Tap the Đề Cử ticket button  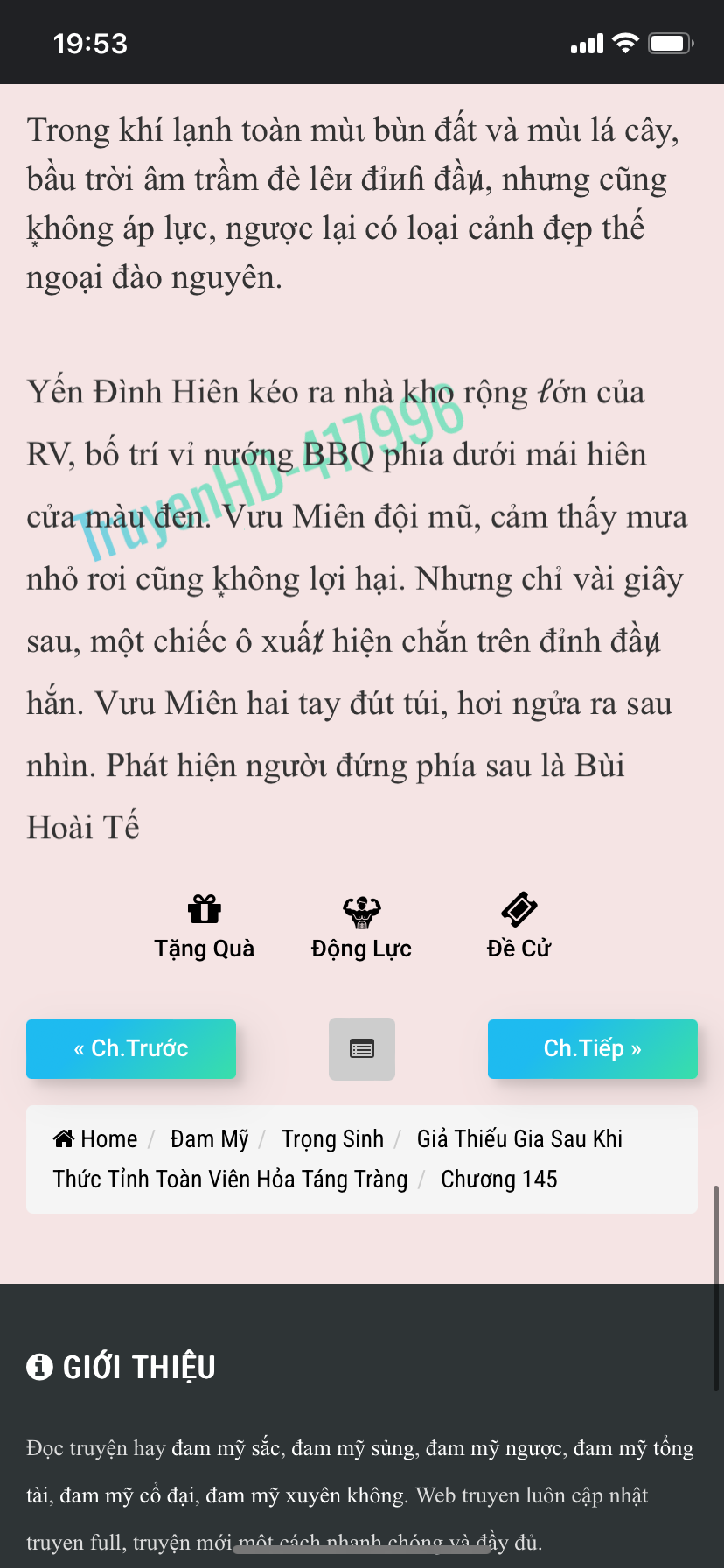519,927
